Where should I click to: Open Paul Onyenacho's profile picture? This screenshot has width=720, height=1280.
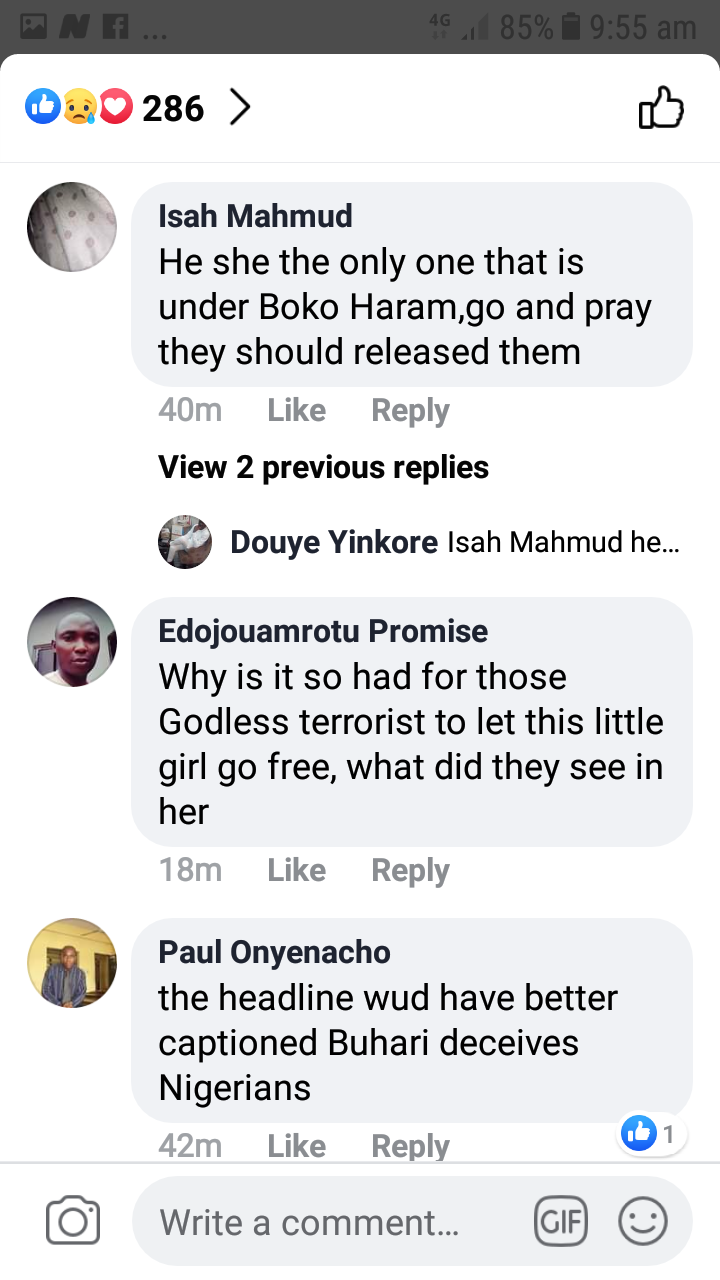72,962
